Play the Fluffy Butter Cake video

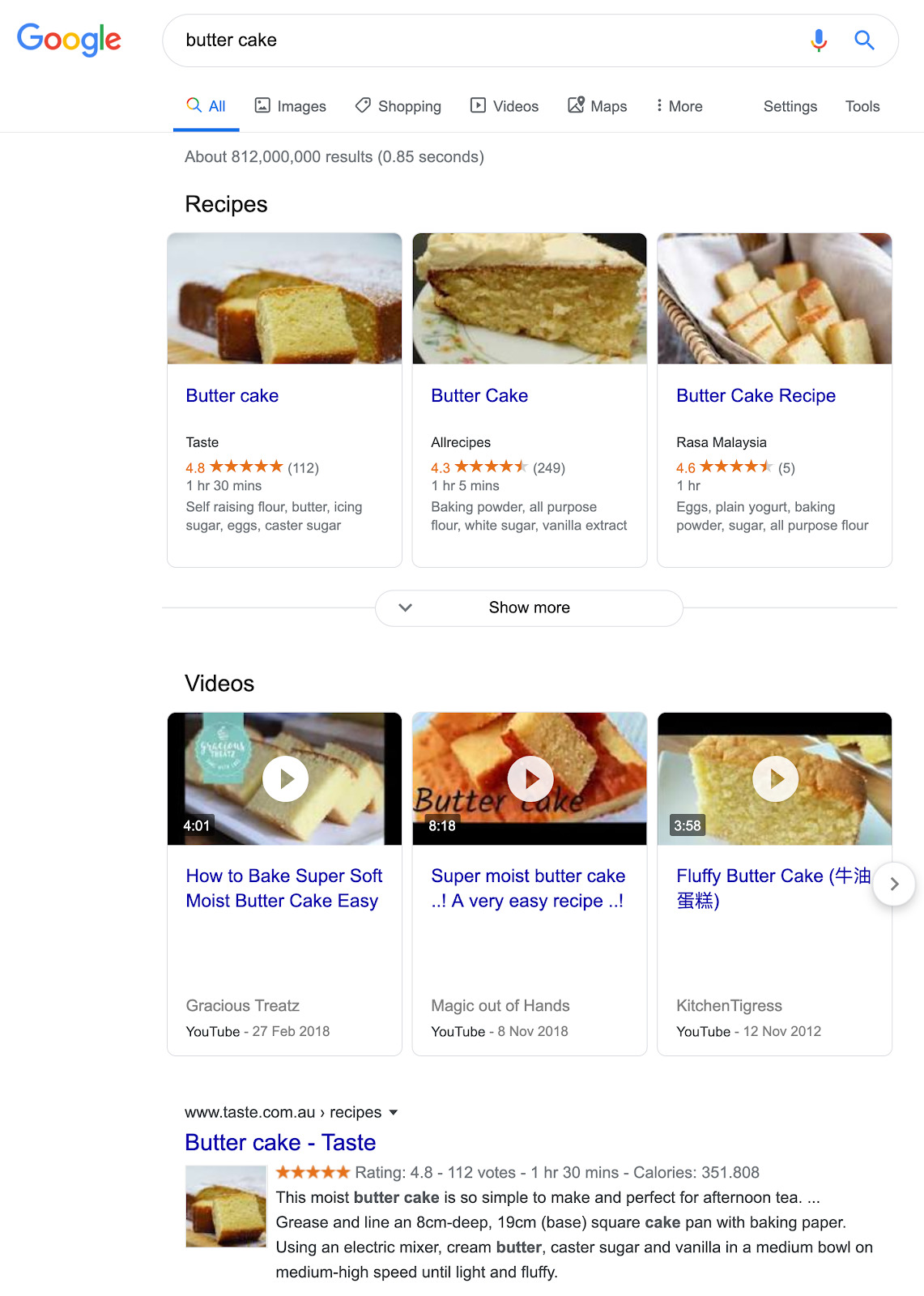tap(775, 779)
